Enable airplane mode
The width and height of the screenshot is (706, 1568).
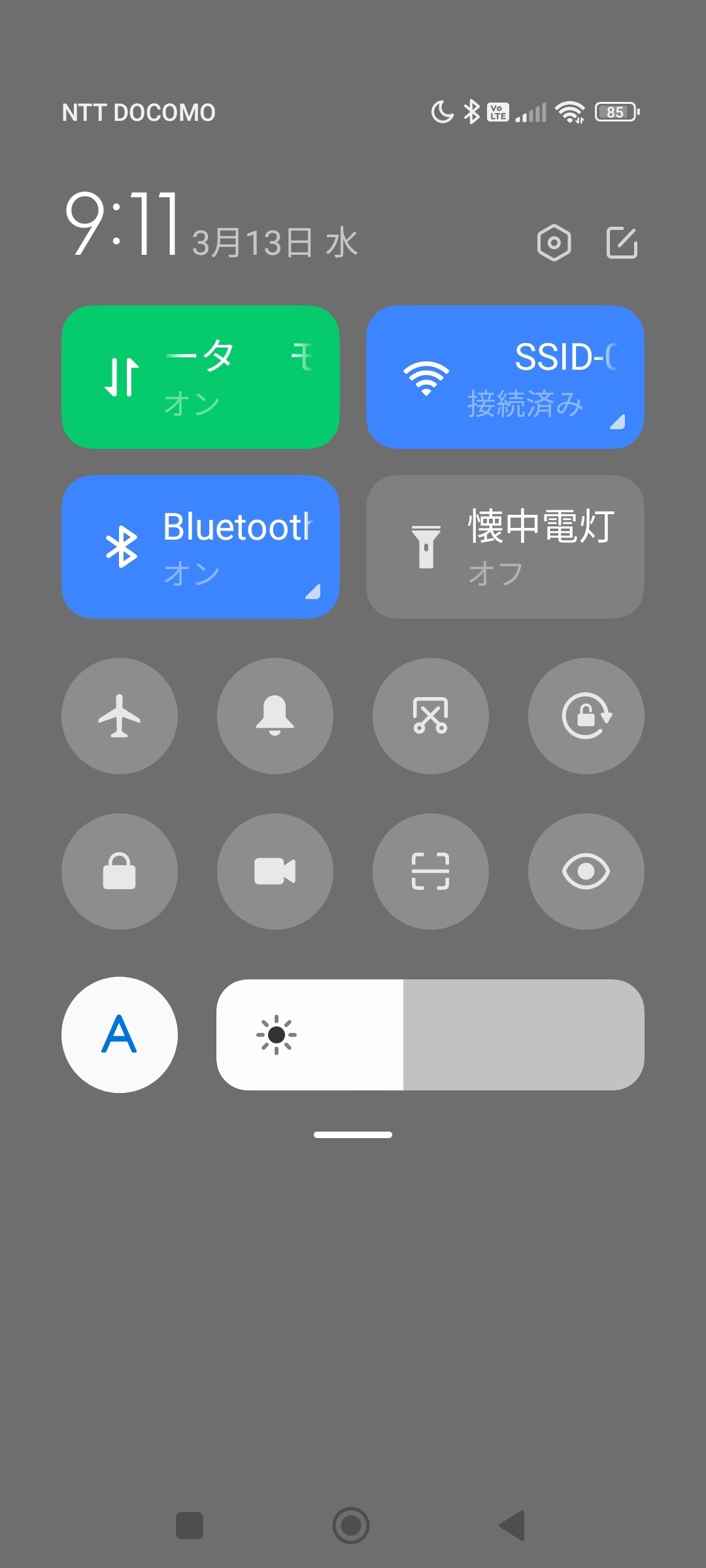pyautogui.click(x=120, y=716)
